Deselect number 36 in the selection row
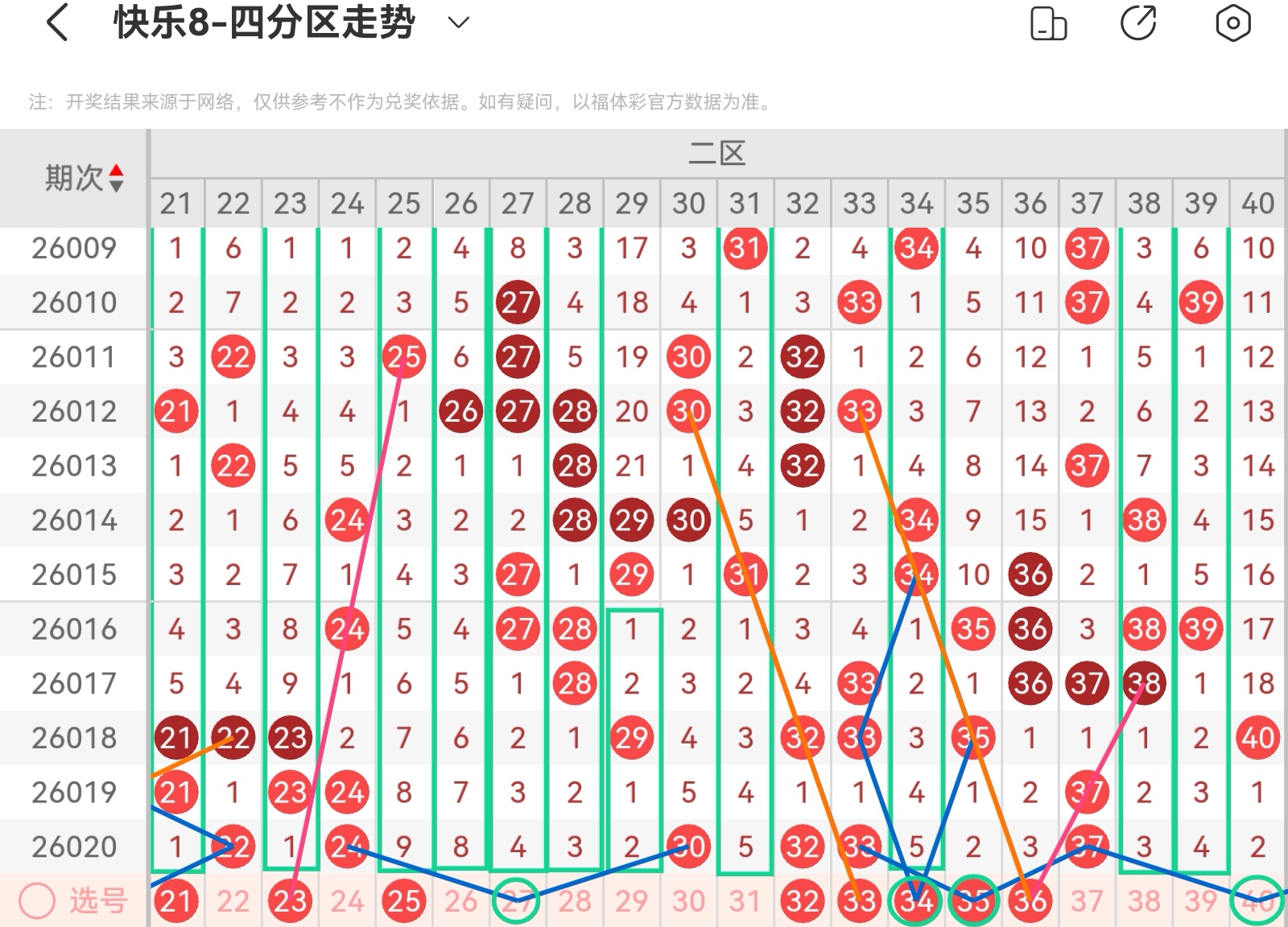The width and height of the screenshot is (1288, 927). click(x=1030, y=901)
